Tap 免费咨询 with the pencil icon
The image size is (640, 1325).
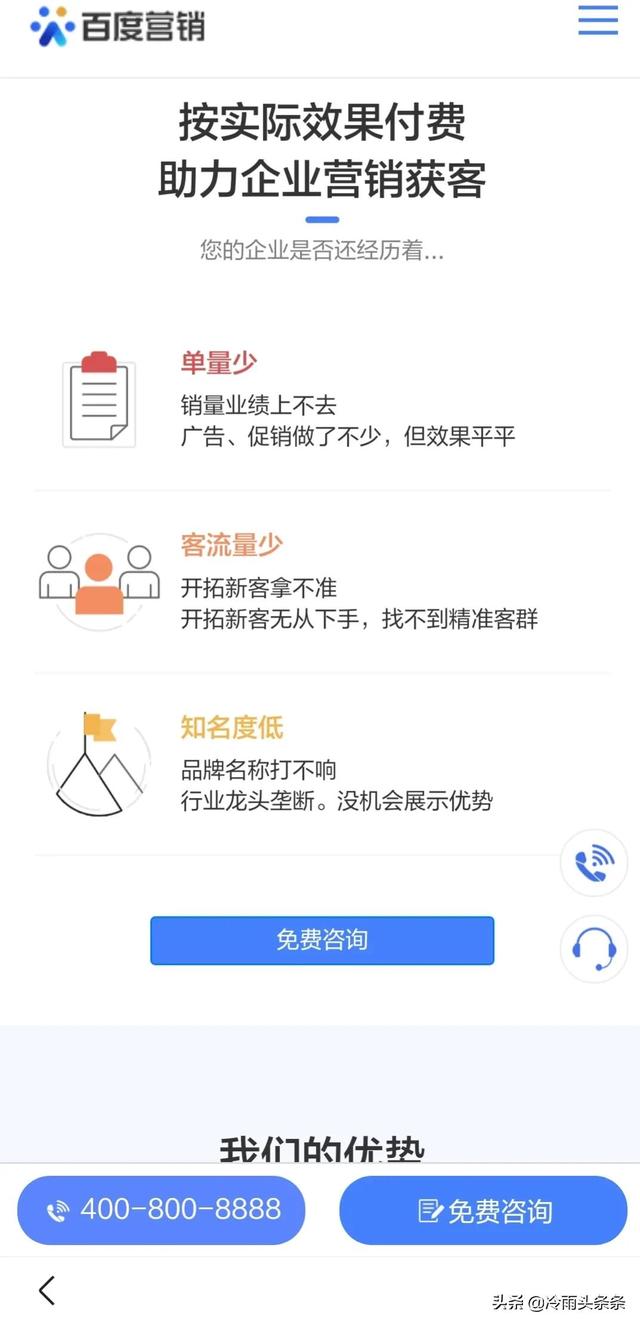tap(483, 1210)
